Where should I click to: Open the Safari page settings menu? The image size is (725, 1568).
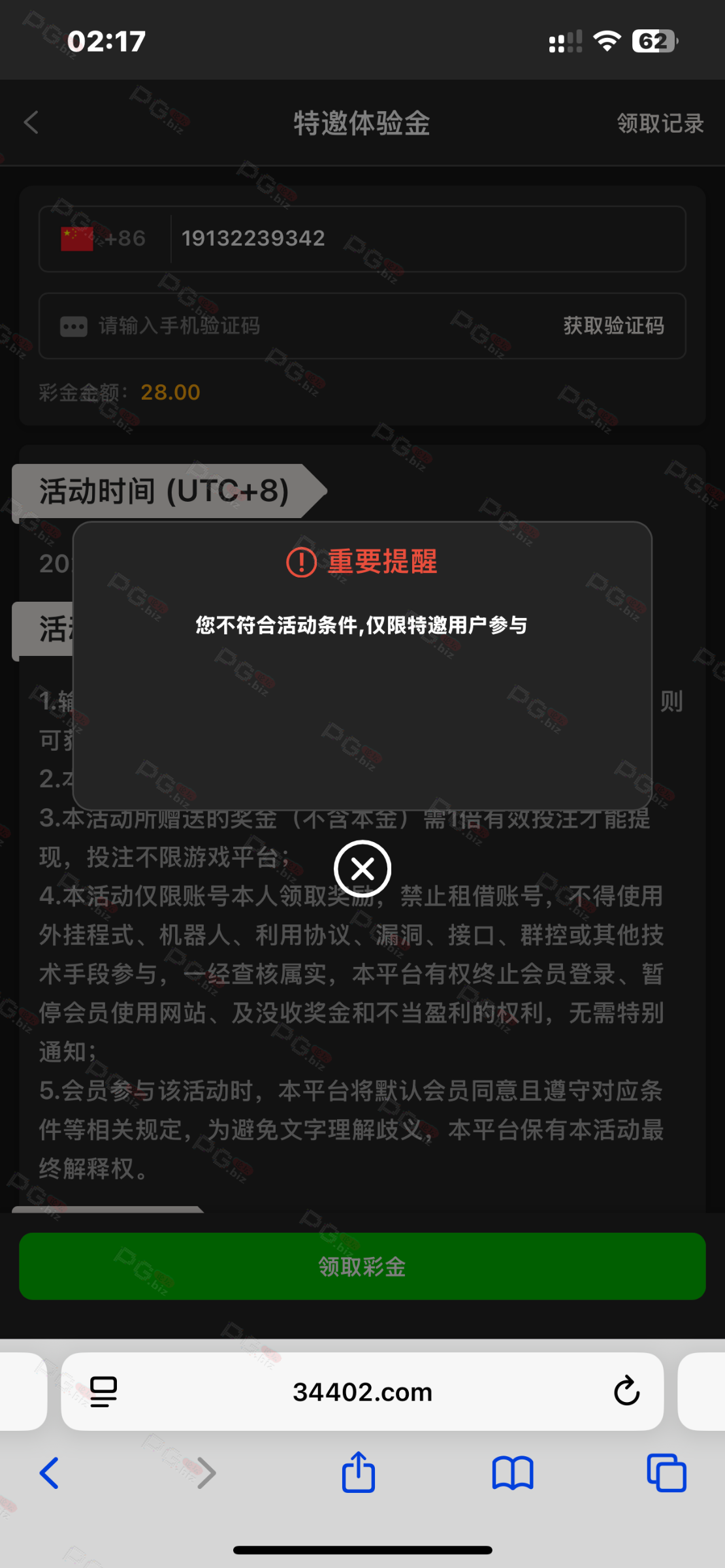tap(103, 1392)
